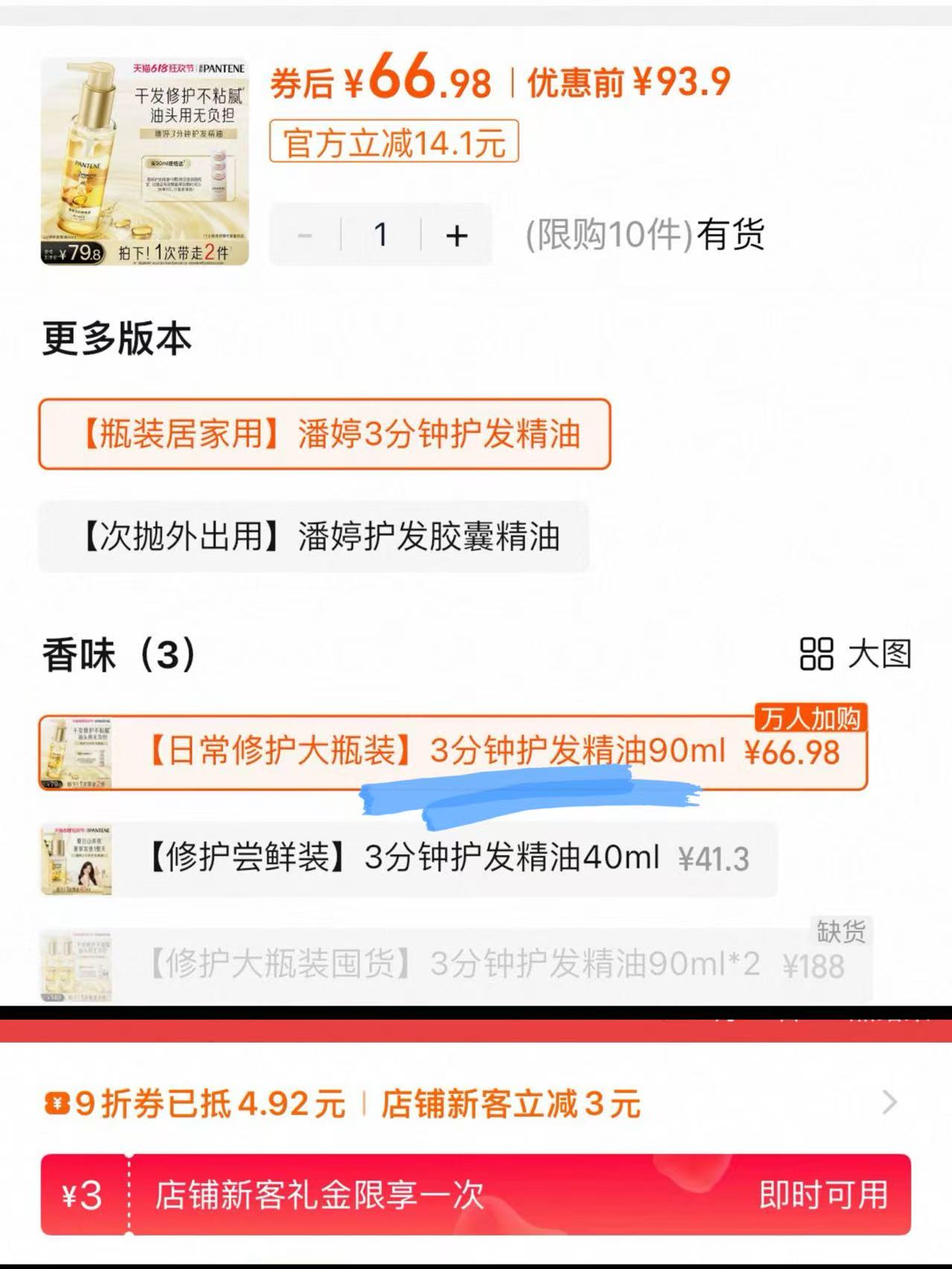Click the plus icon to increase quantity

pos(456,234)
